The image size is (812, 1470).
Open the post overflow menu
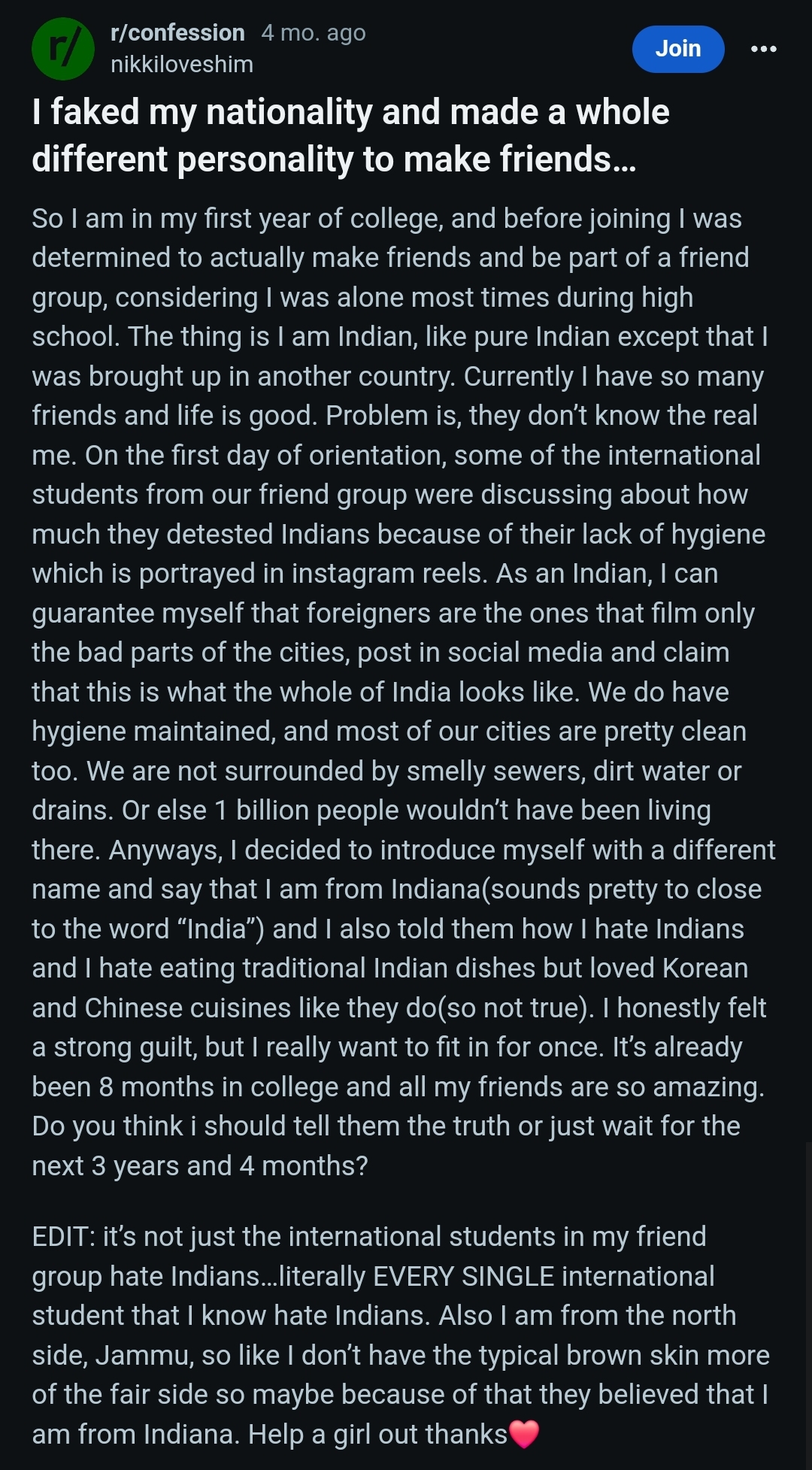[763, 49]
